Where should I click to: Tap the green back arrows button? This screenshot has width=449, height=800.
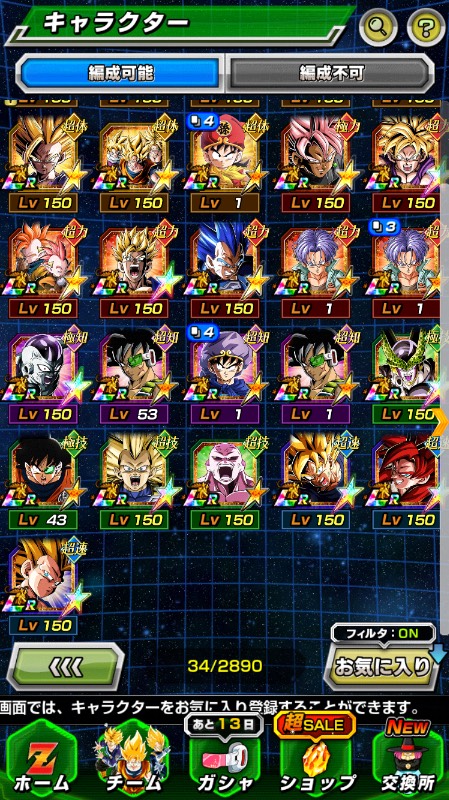coord(65,666)
